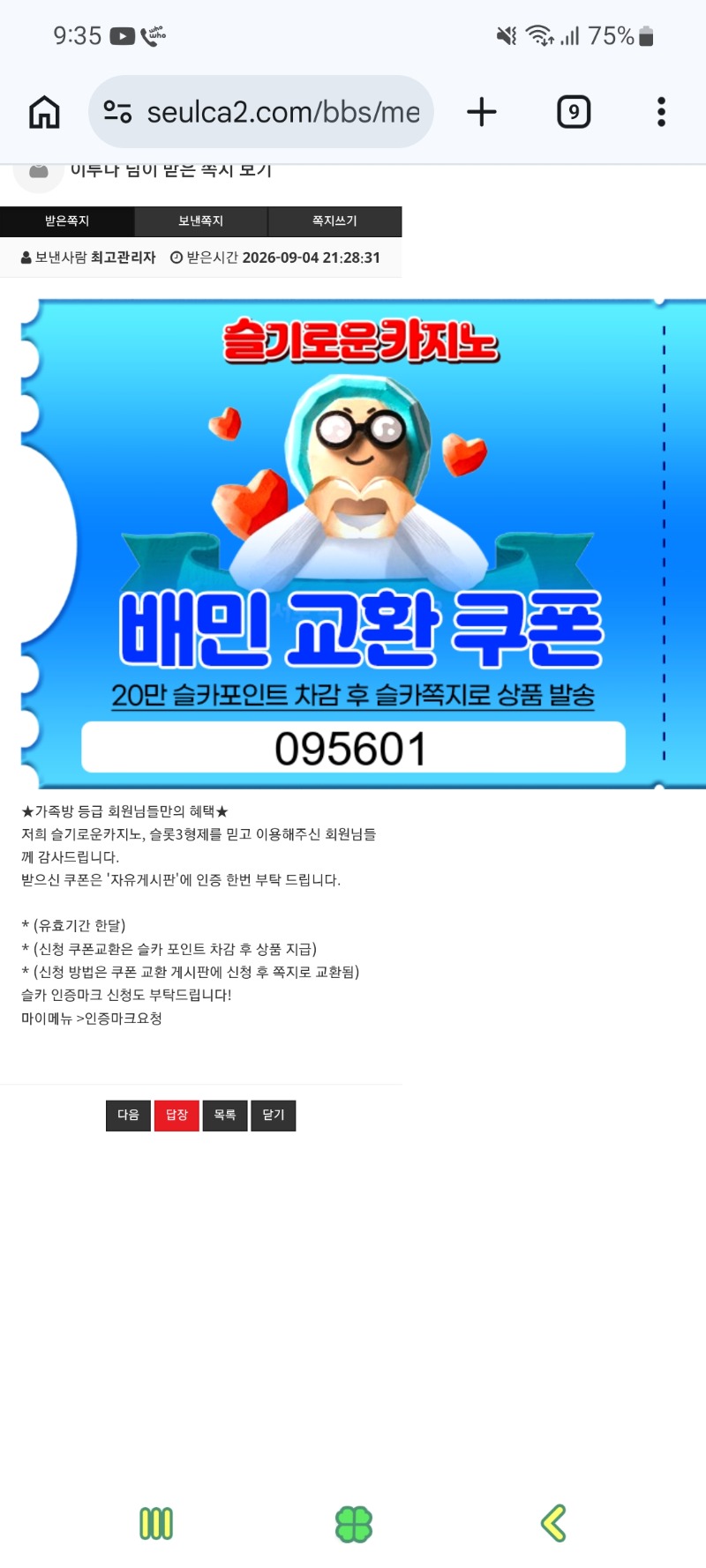Open a new browser tab
Viewport: 706px width, 1568px height.
point(482,112)
